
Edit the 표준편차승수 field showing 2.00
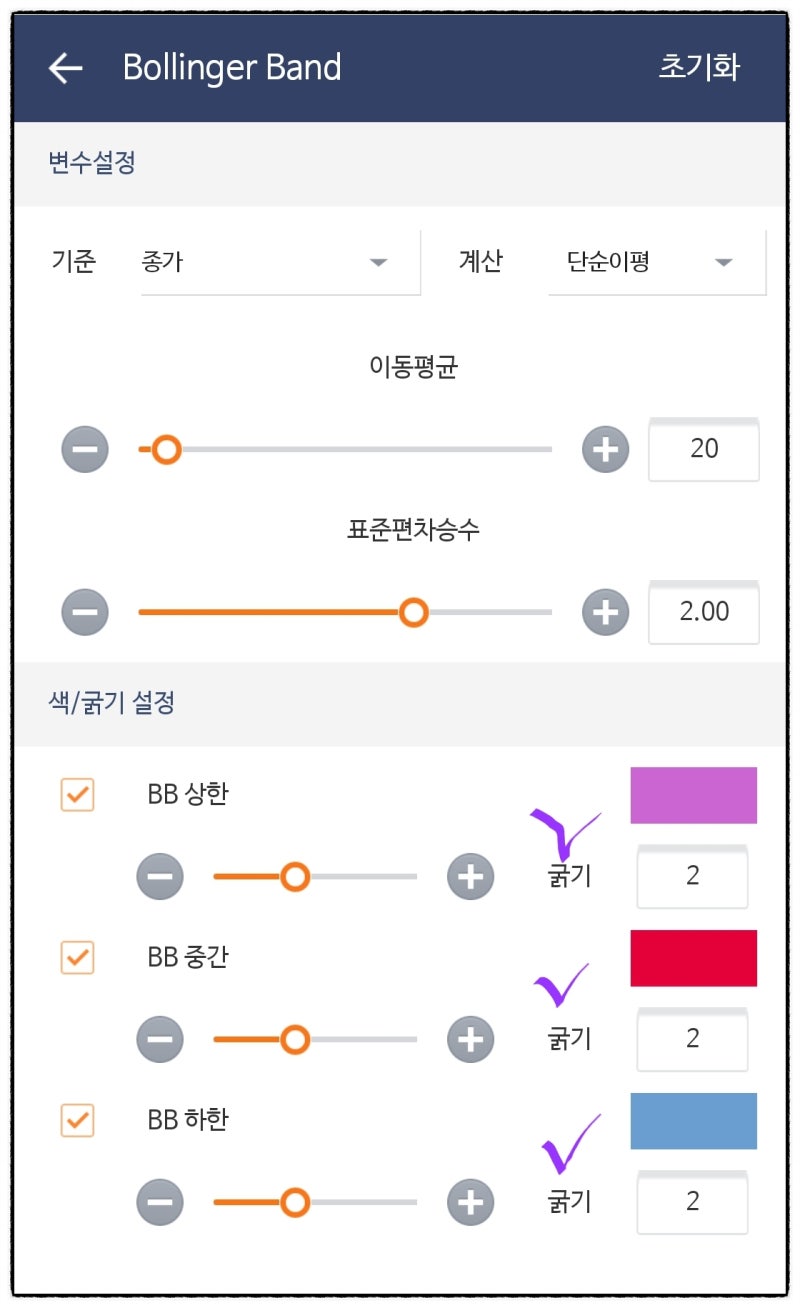[x=704, y=612]
